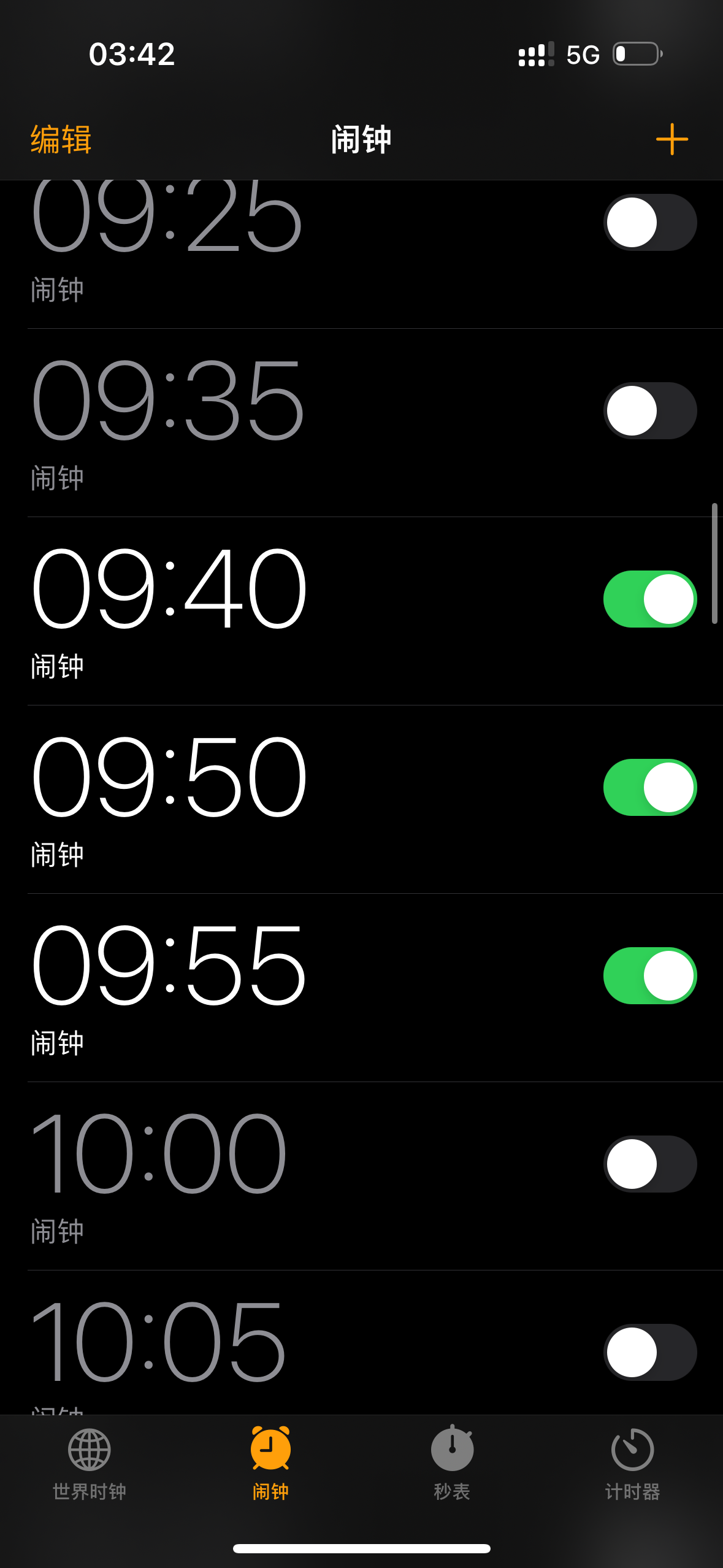Select the 闹钟 tab
The image size is (723, 1568).
(270, 1463)
